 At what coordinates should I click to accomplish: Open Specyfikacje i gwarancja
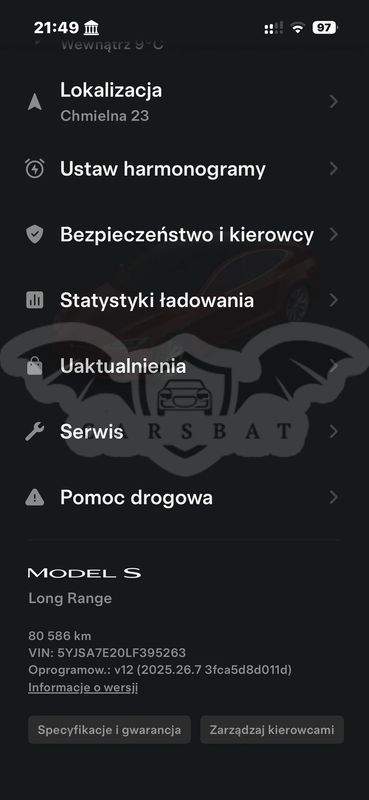click(x=109, y=730)
